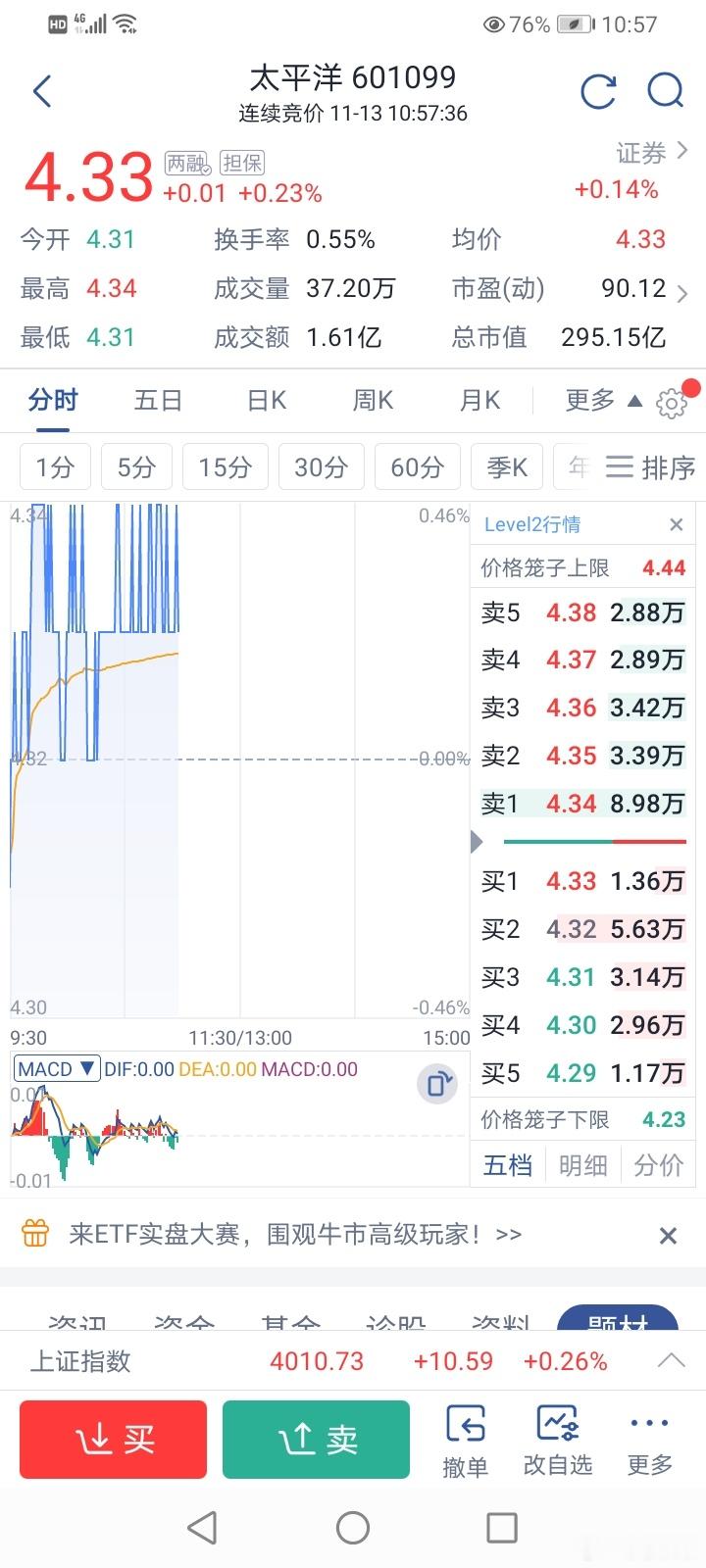Screen dimensions: 706x1568
Task: Switch to the 明细 tab
Action: pos(582,1164)
